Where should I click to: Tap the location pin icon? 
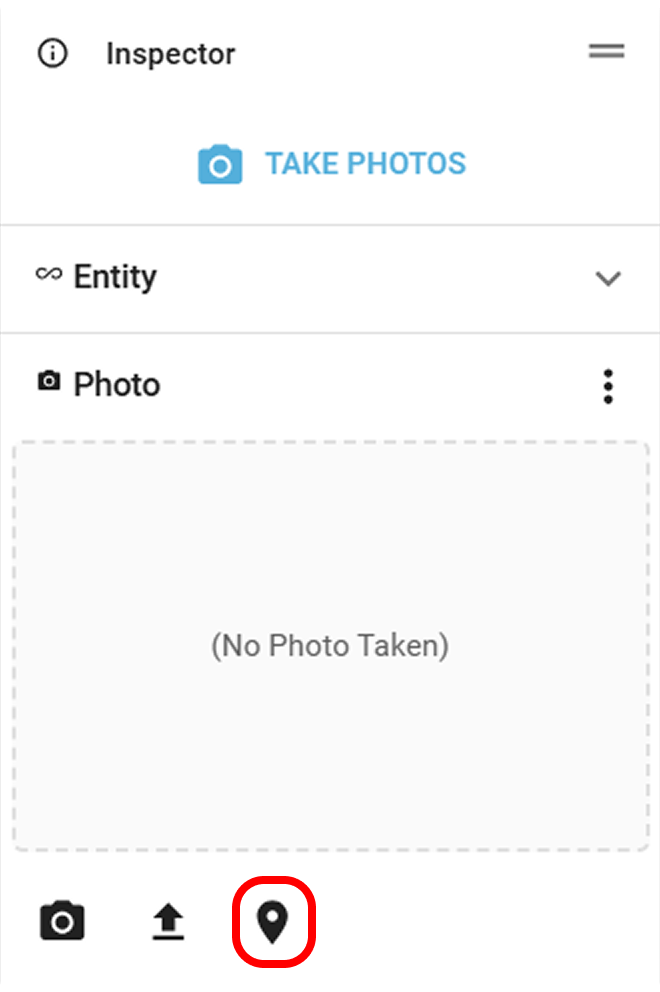click(x=273, y=922)
